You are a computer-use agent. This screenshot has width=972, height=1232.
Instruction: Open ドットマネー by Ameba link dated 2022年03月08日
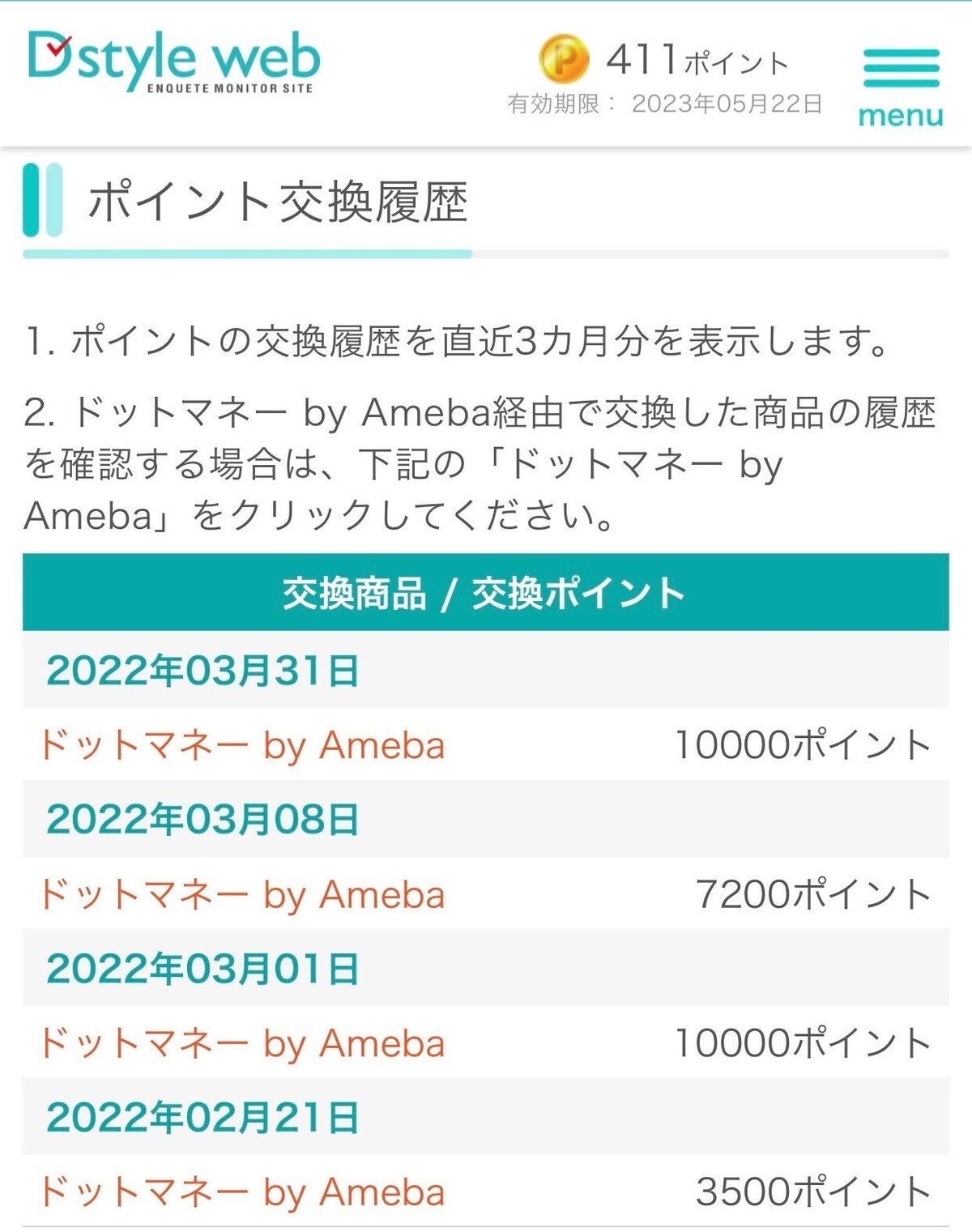coord(243,895)
